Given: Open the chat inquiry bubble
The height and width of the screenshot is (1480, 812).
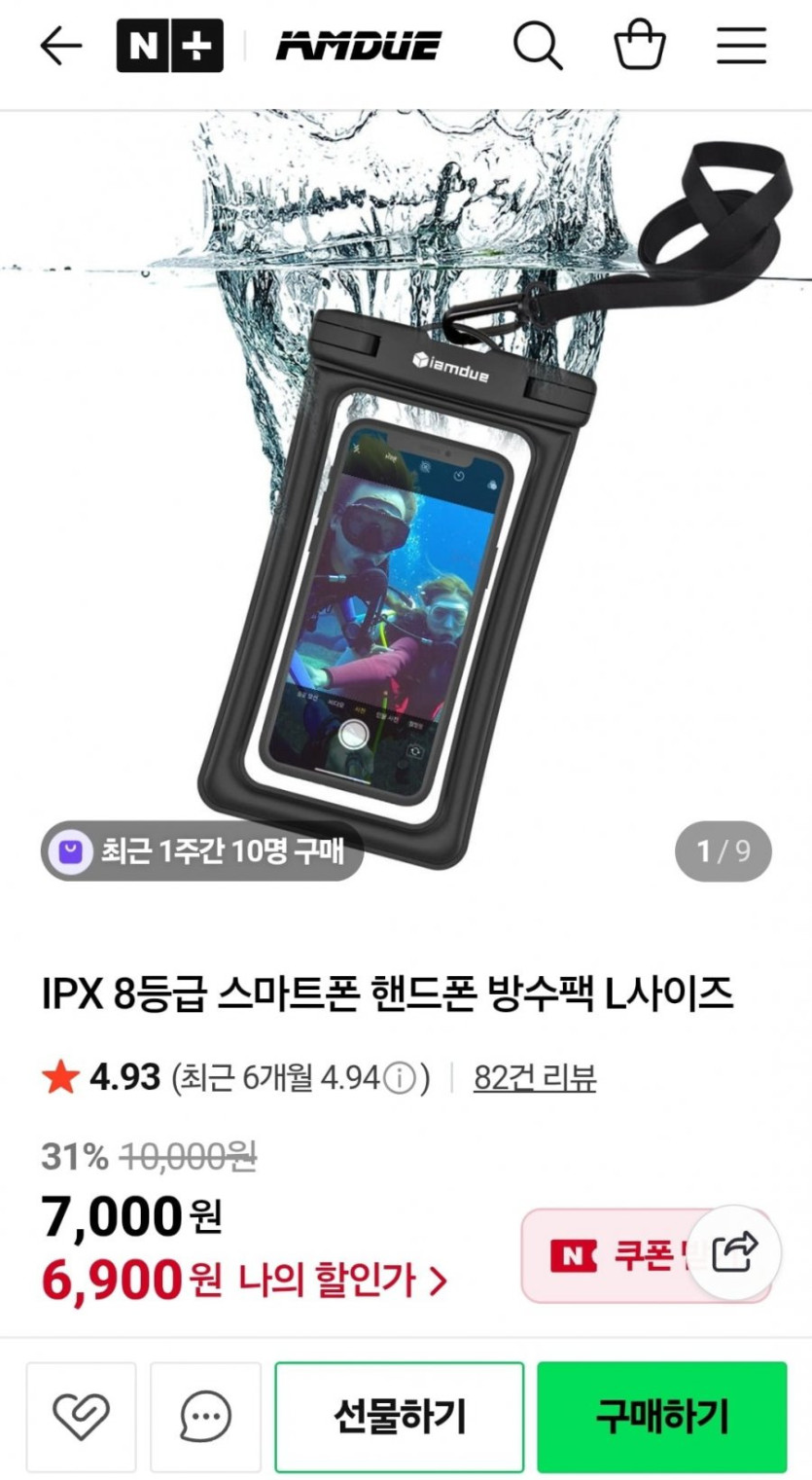Looking at the screenshot, I should [x=205, y=1417].
